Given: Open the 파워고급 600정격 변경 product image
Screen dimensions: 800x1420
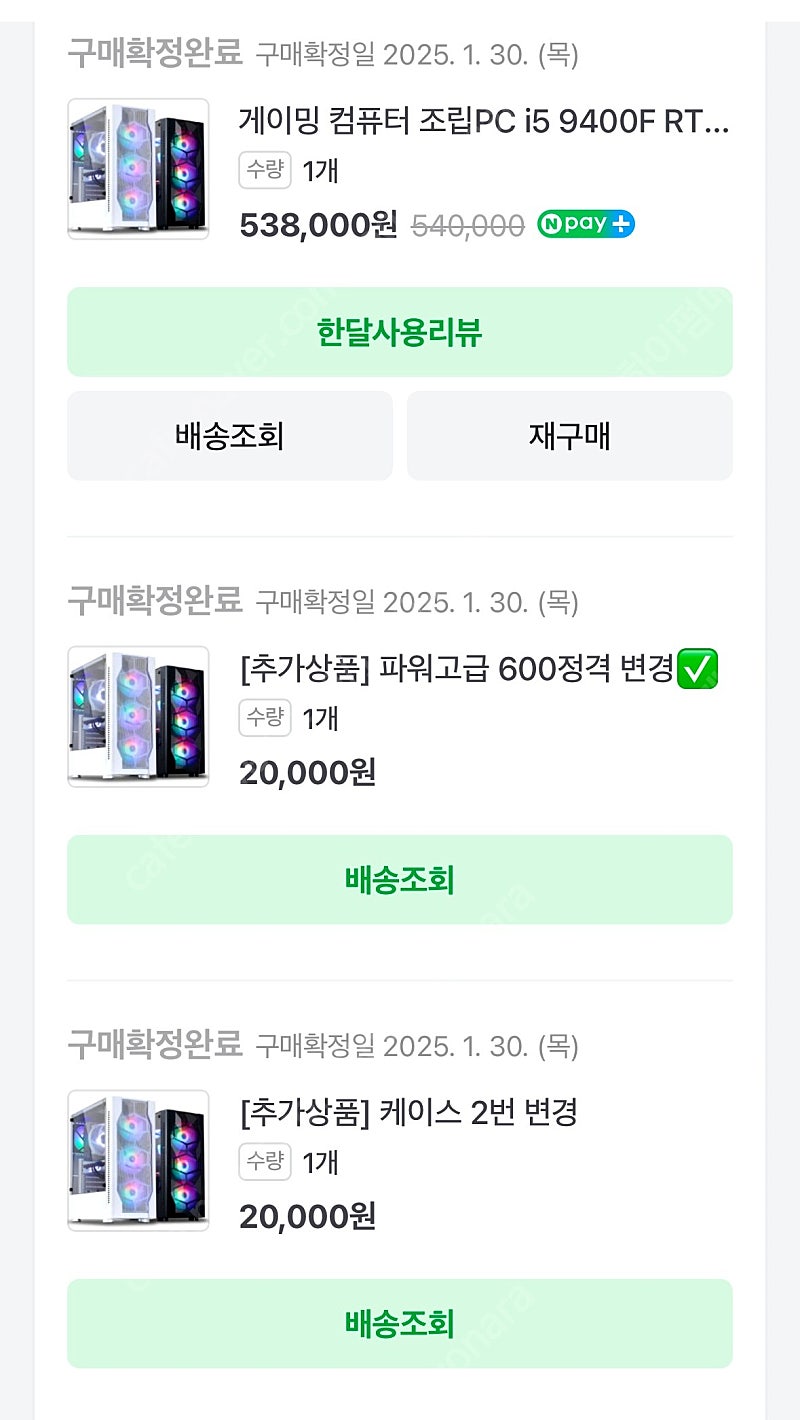Looking at the screenshot, I should click(138, 717).
